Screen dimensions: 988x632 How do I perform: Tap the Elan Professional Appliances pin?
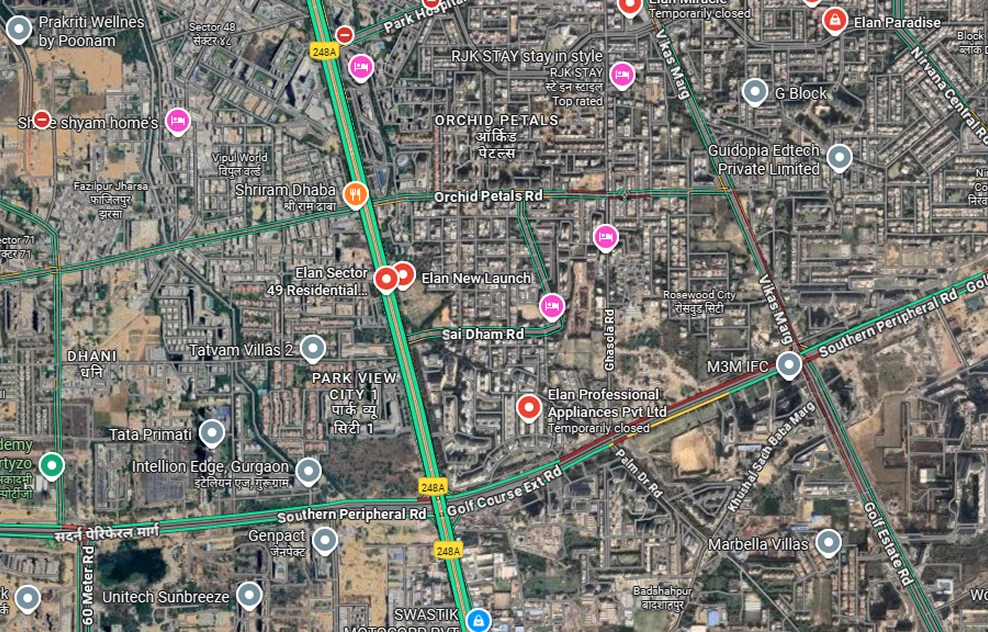[529, 407]
